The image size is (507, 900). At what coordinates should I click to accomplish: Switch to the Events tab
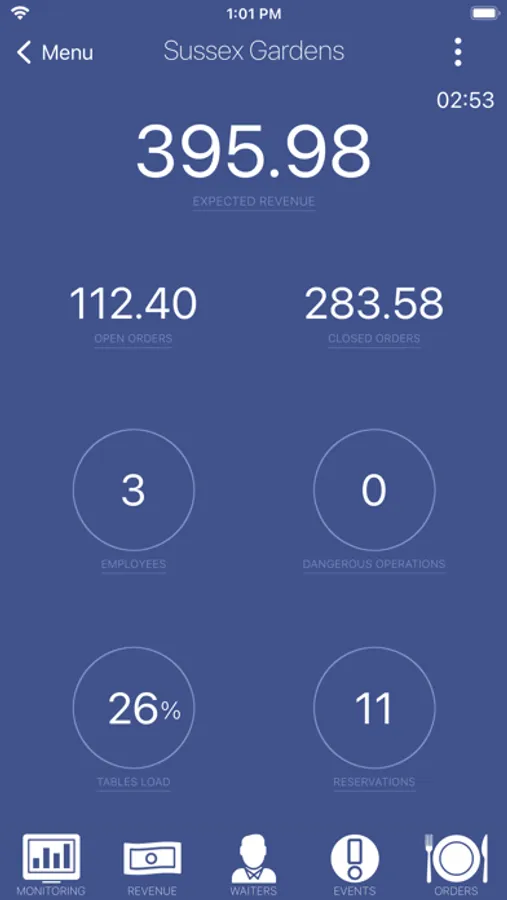click(x=355, y=865)
